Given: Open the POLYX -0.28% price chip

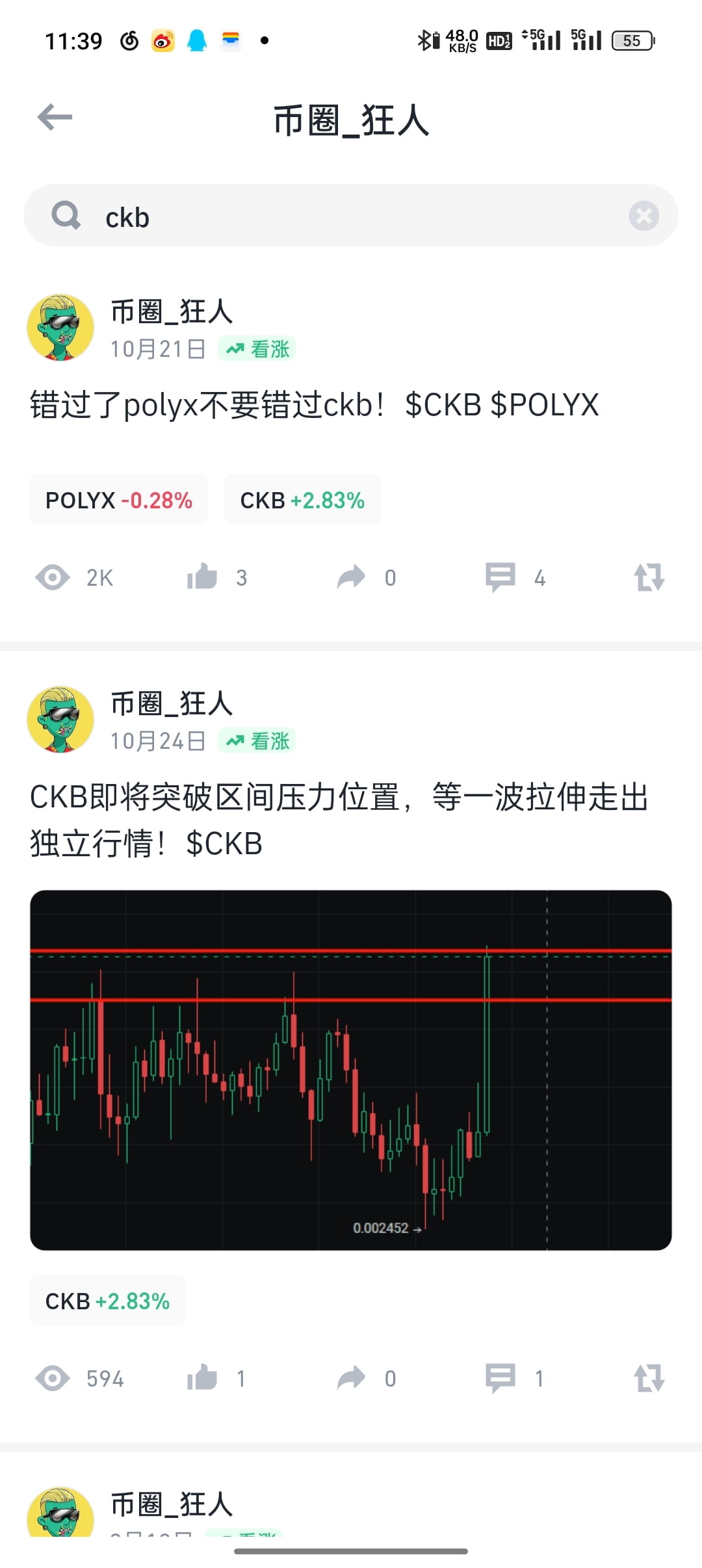Looking at the screenshot, I should coord(119,499).
